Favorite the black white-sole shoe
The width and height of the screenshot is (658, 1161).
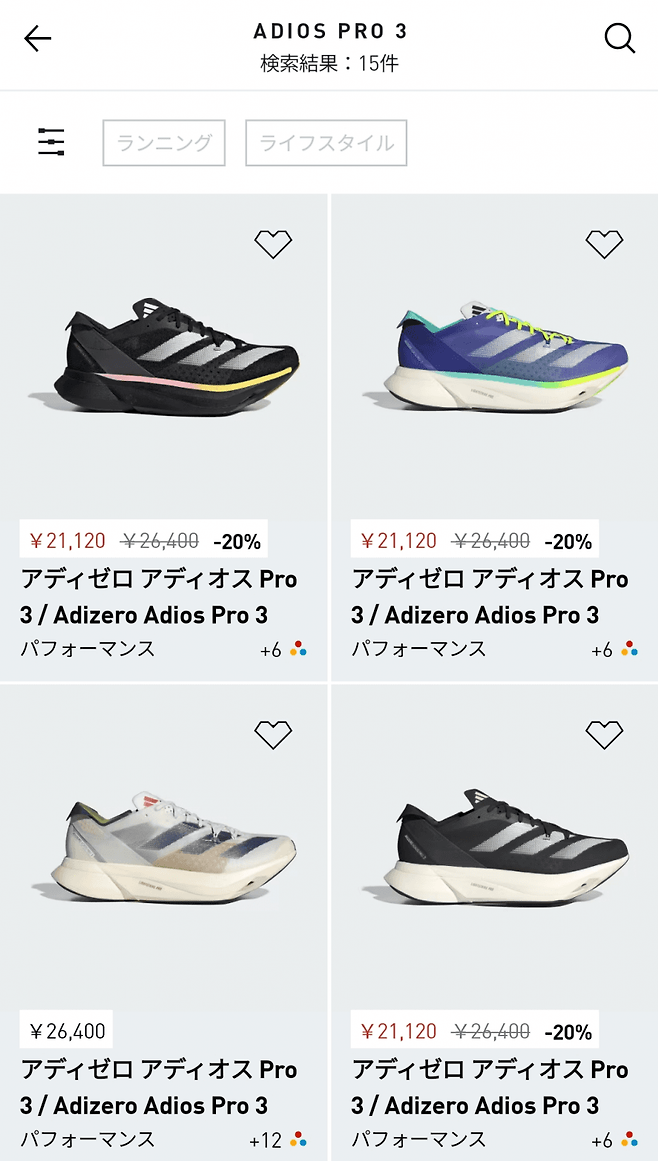point(604,735)
